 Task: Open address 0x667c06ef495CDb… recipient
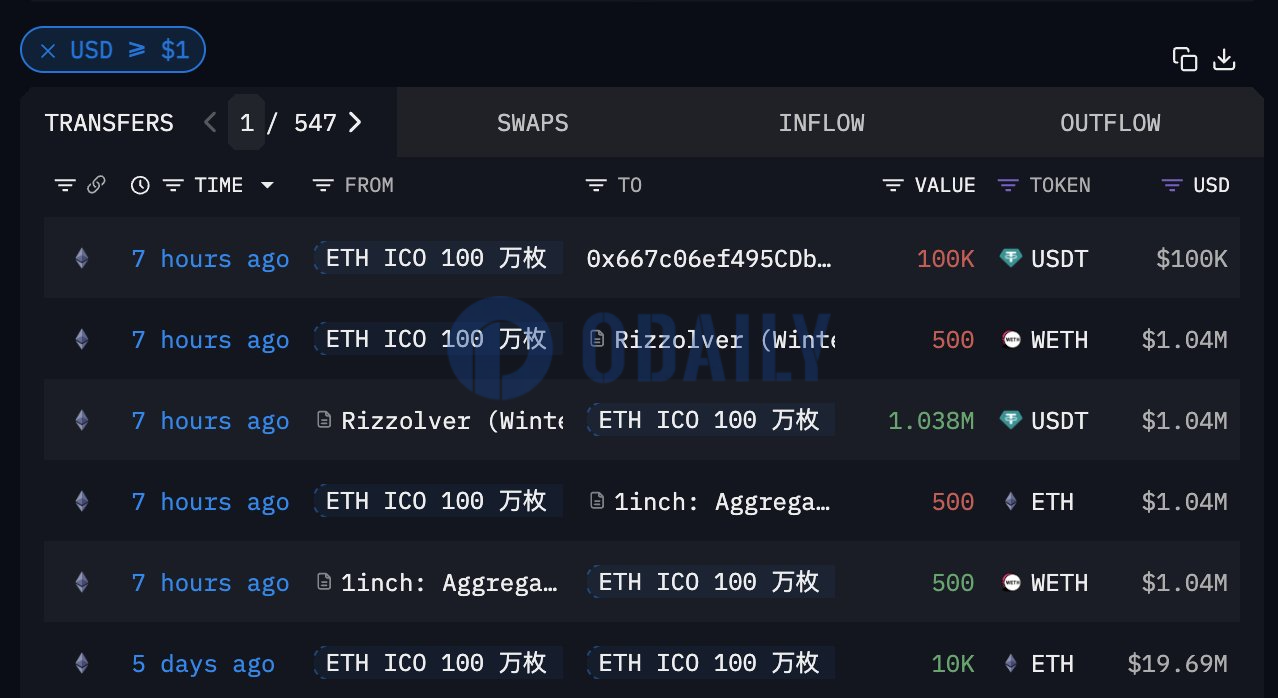pyautogui.click(x=708, y=259)
